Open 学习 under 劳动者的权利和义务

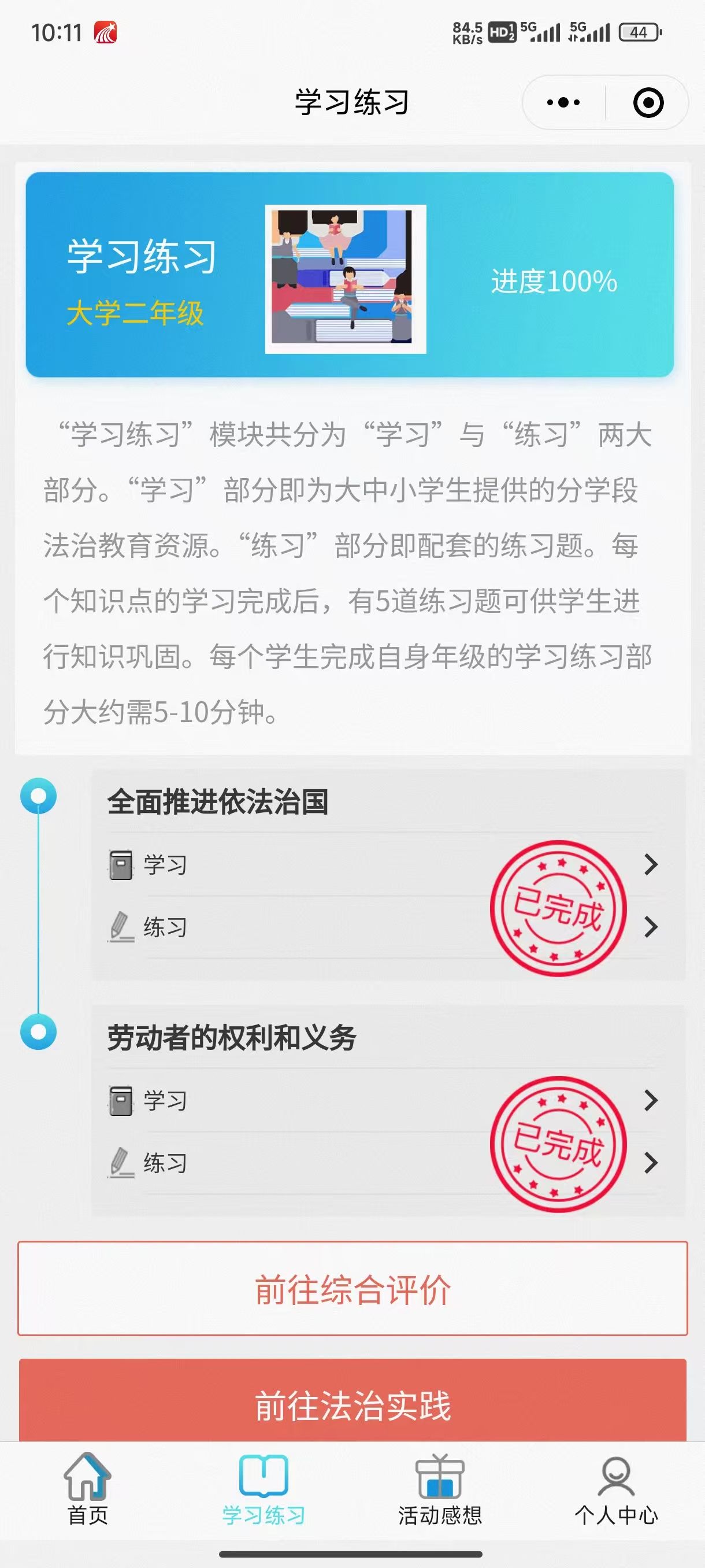click(383, 1100)
